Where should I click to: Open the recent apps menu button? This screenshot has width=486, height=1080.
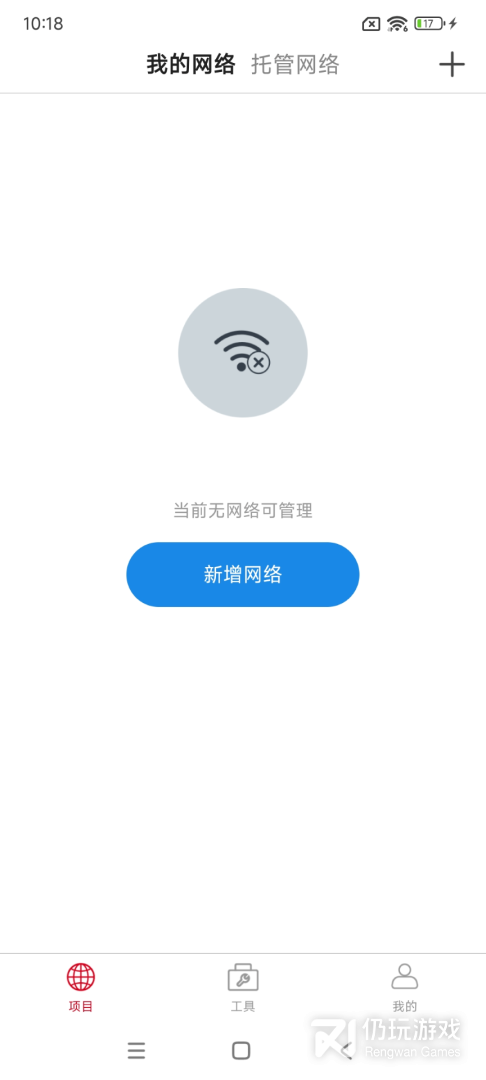(x=136, y=1050)
